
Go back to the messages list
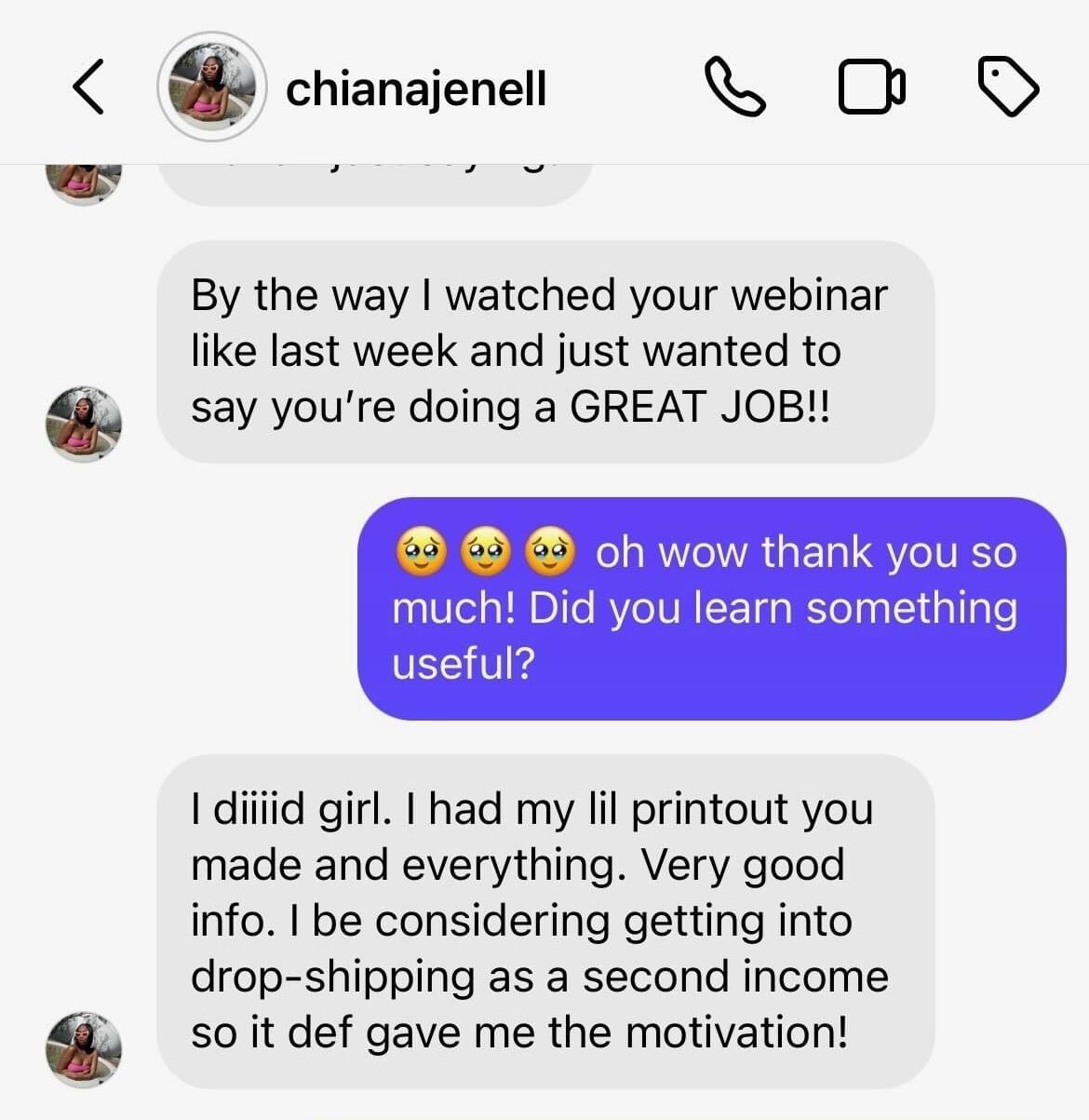(88, 87)
